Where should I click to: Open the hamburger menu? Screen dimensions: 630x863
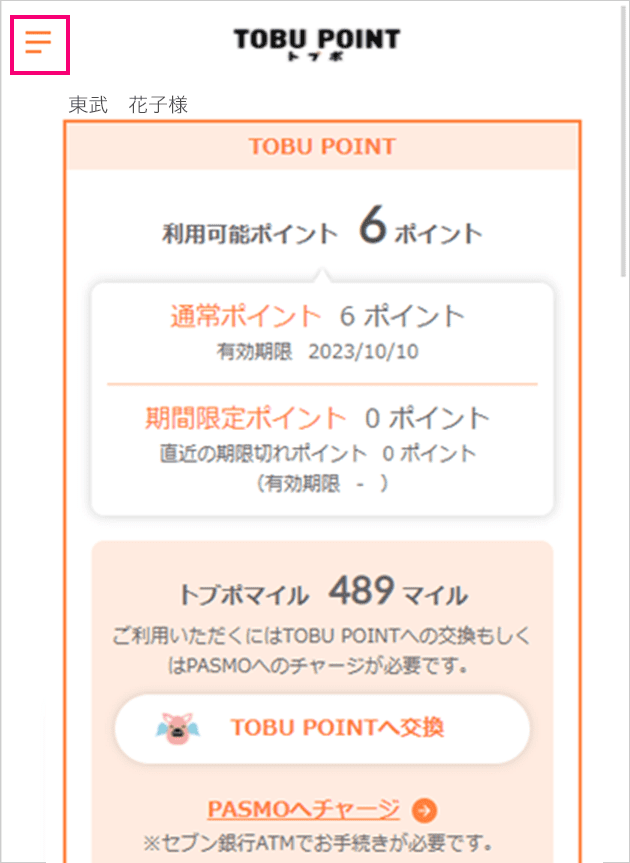[39, 43]
